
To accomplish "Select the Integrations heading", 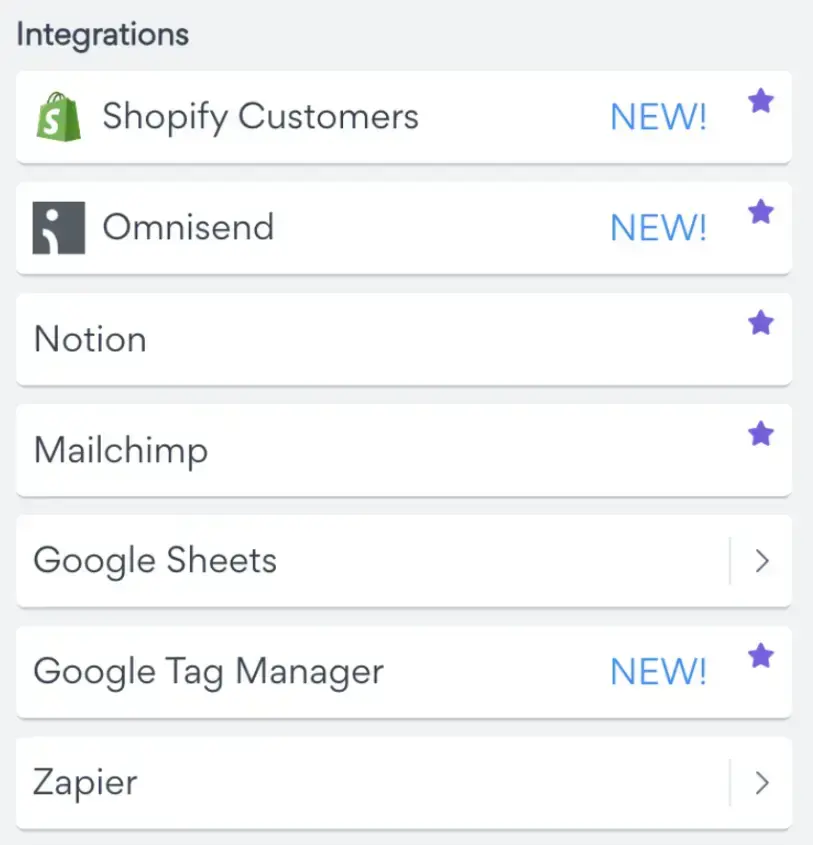I will (103, 33).
